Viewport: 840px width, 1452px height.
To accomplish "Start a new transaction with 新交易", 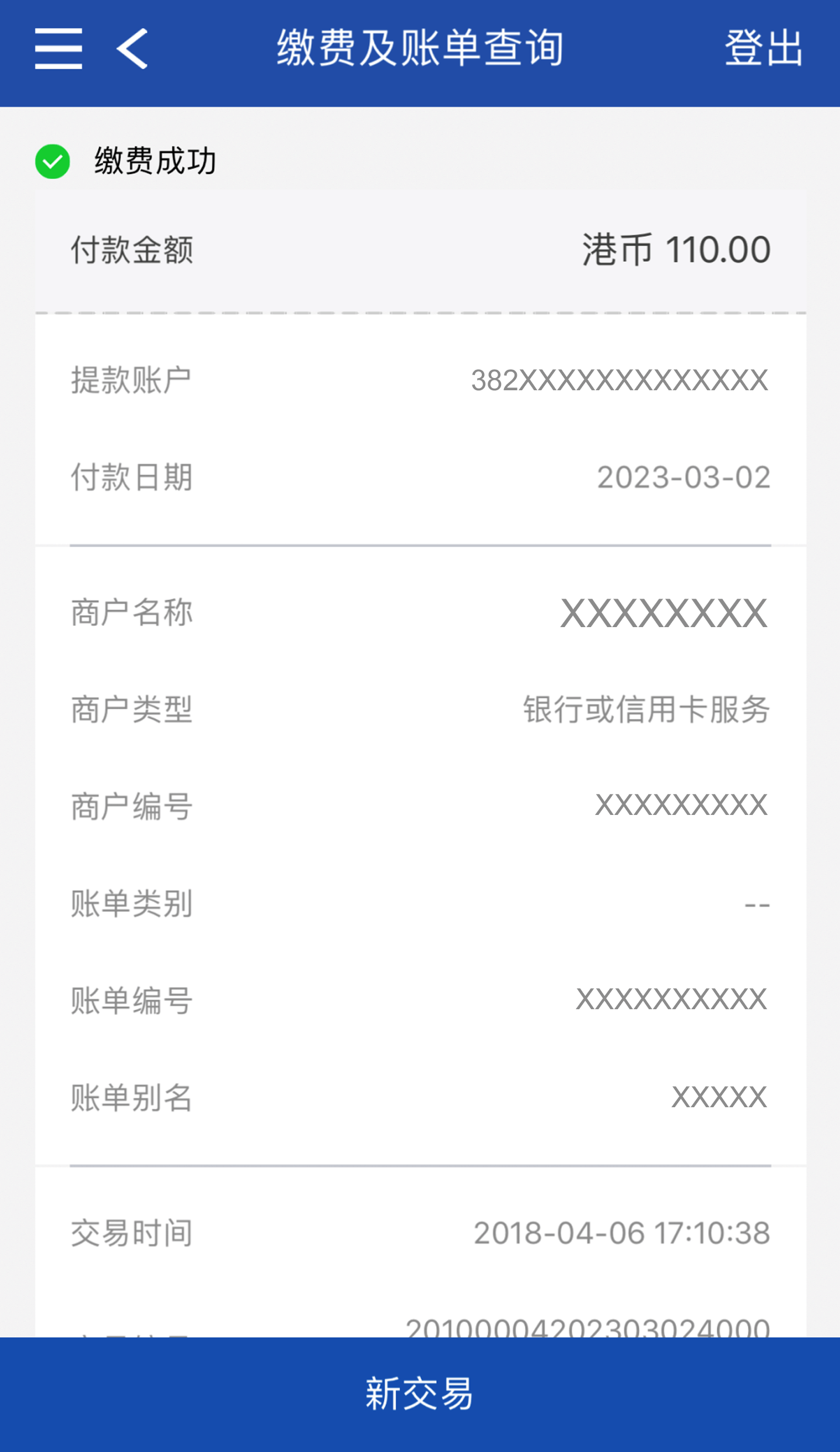I will tap(419, 1394).
